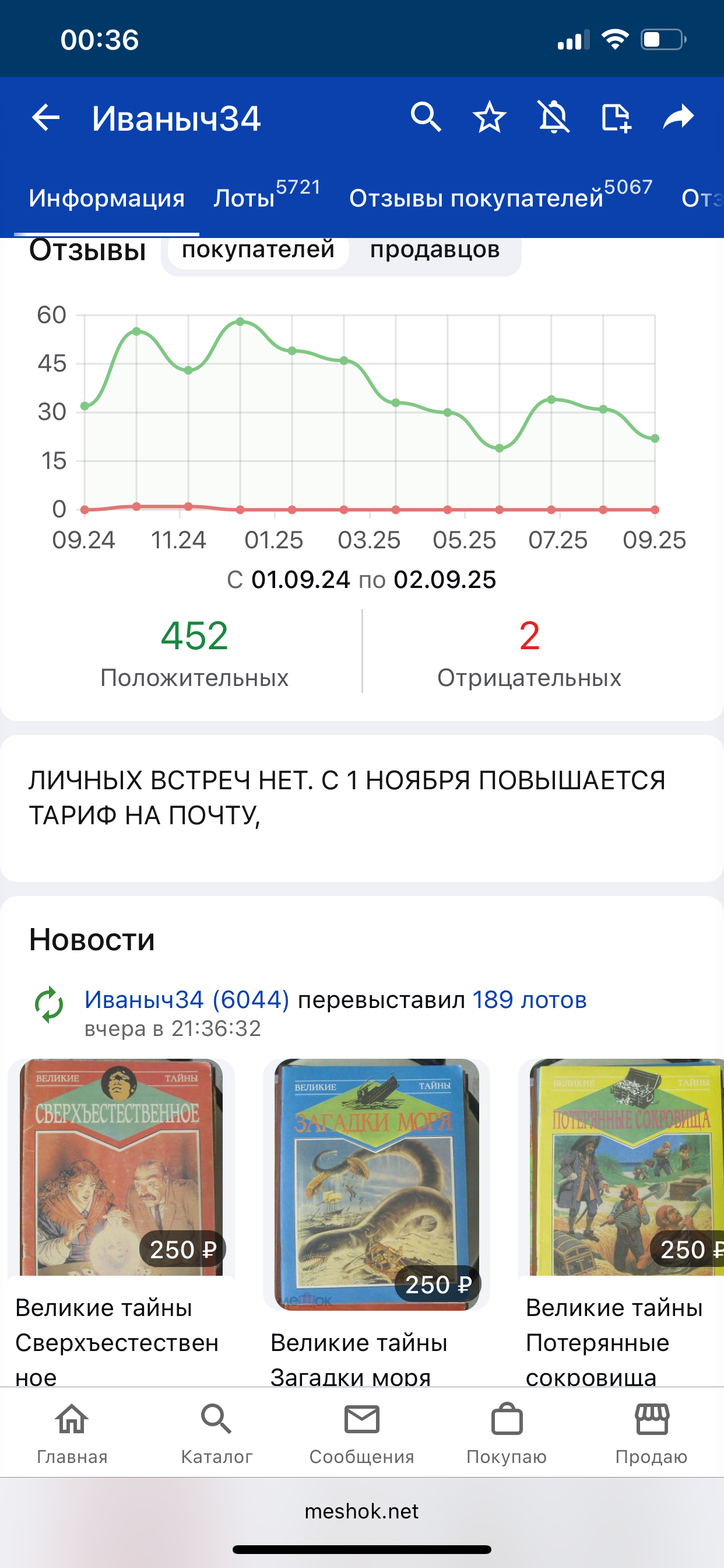Tap the note-with-plus icon

point(616,117)
